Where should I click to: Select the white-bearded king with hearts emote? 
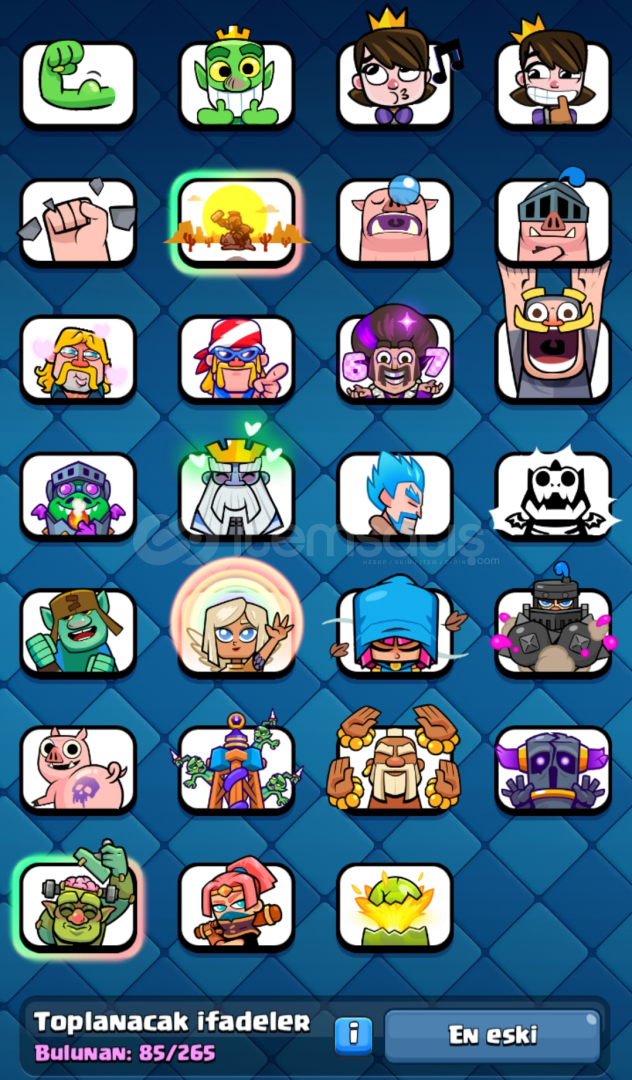237,495
